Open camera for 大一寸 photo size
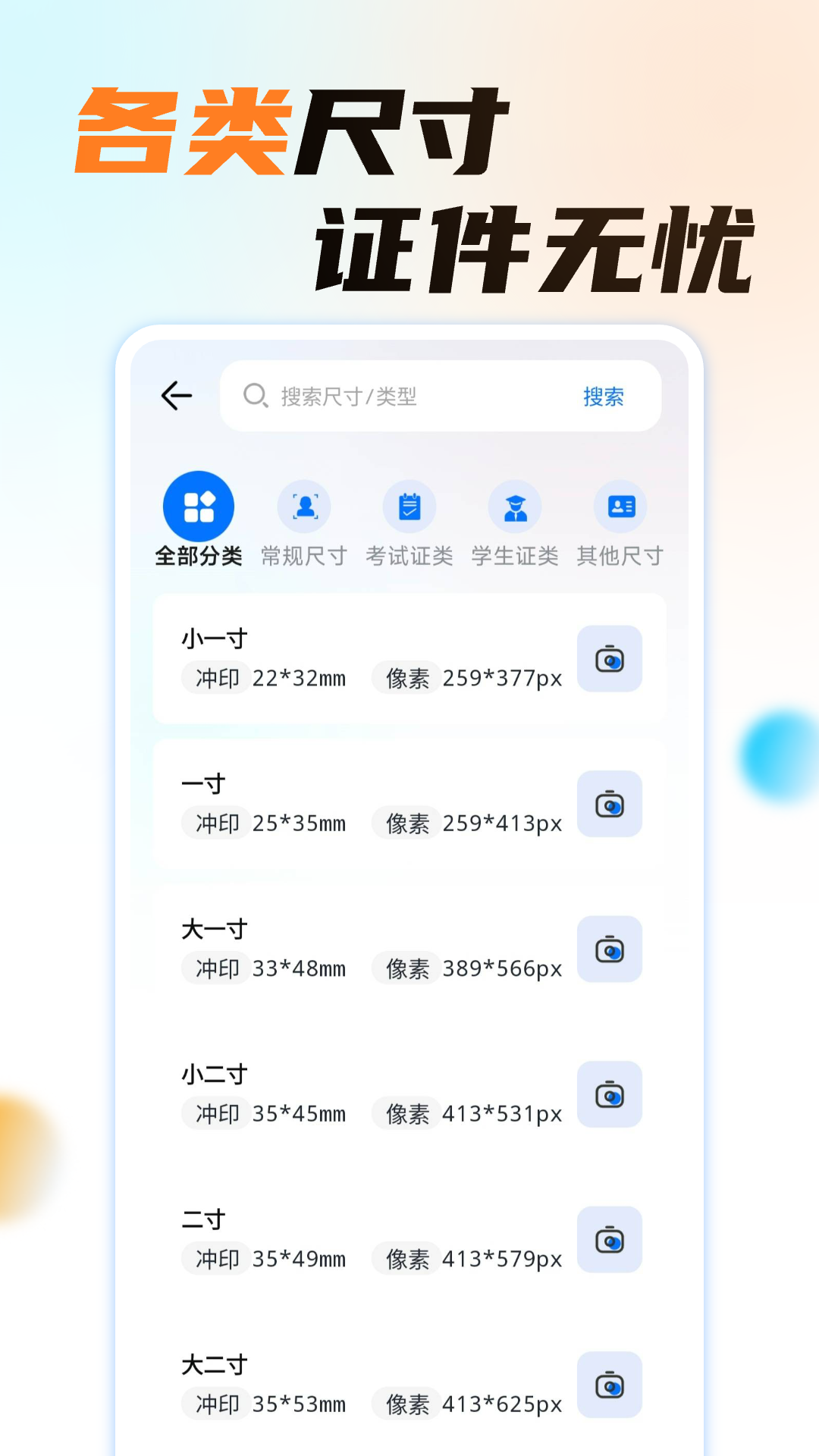This screenshot has height=1456, width=819. (610, 949)
